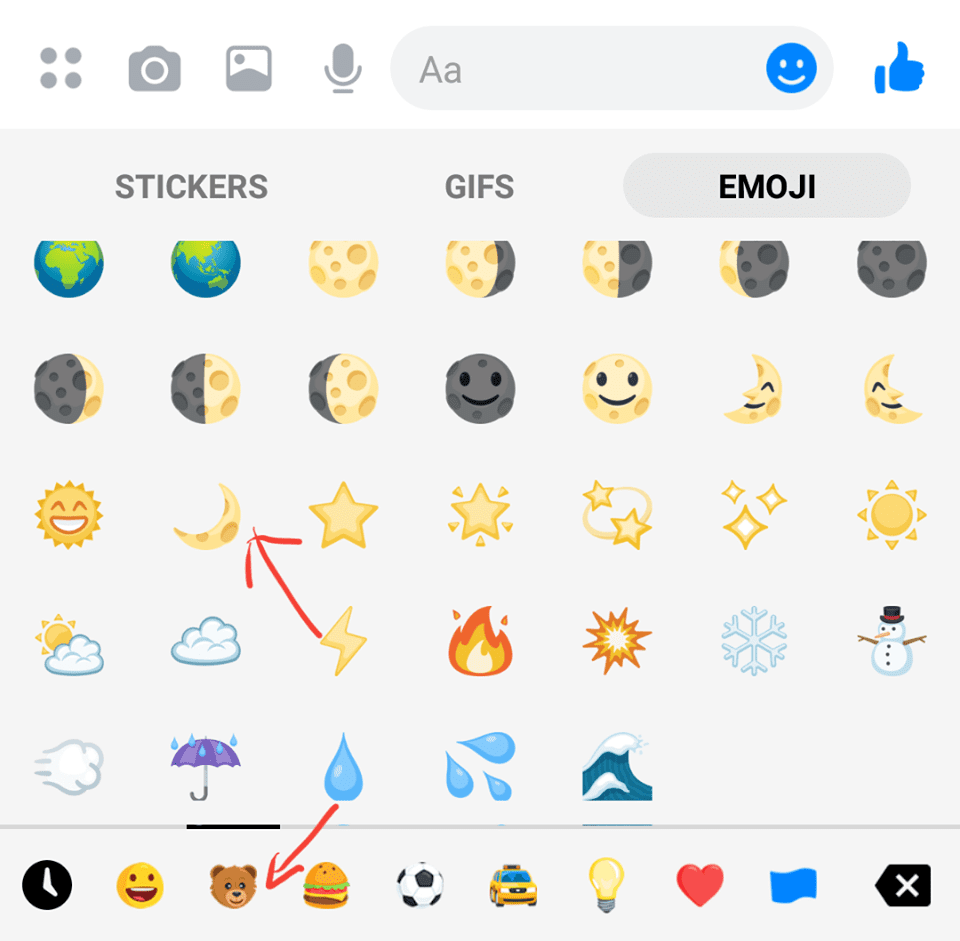Open the red heart symbols category
Image resolution: width=960 pixels, height=941 pixels.
click(x=700, y=886)
